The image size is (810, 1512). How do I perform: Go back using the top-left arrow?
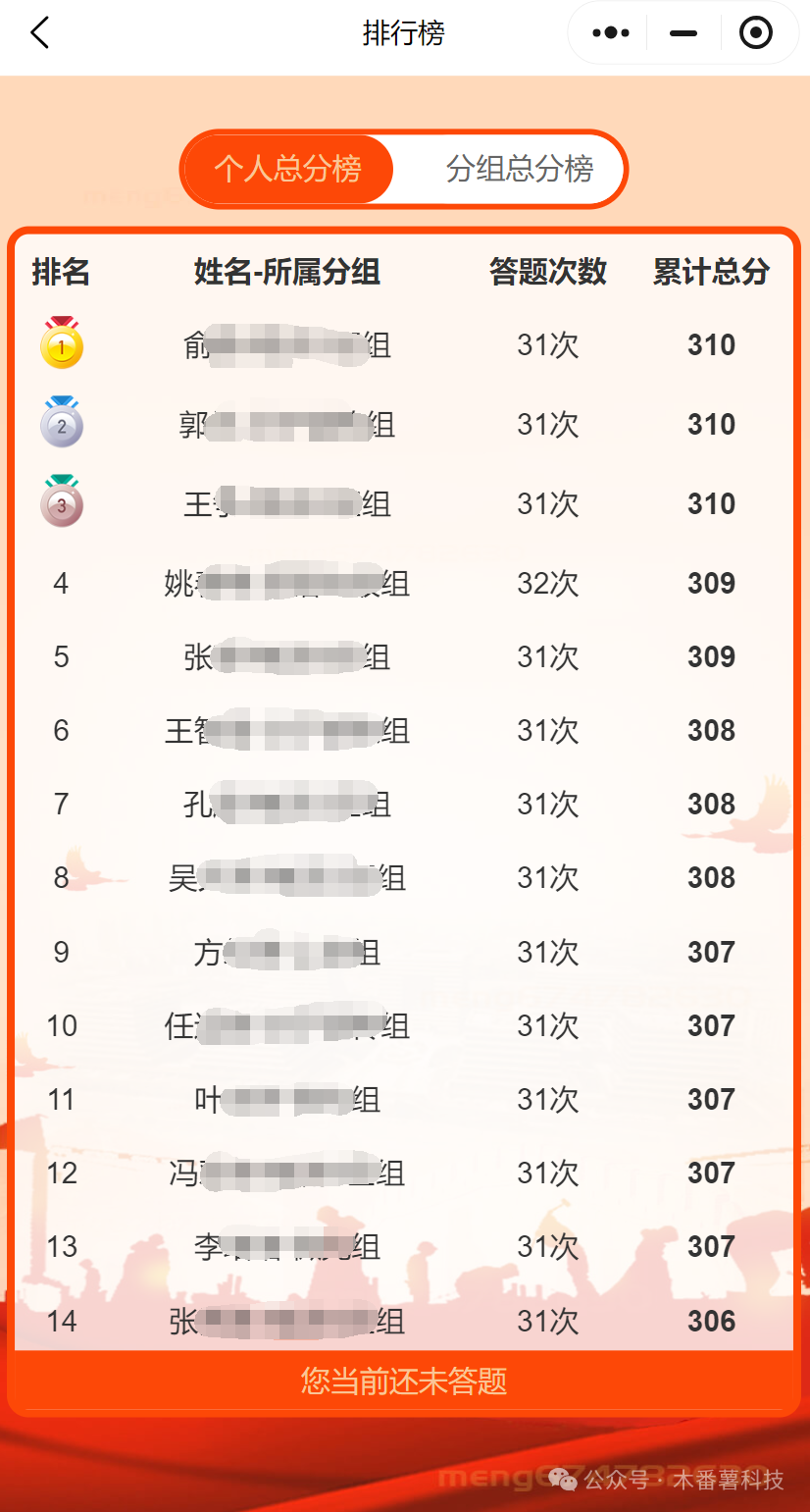click(39, 33)
